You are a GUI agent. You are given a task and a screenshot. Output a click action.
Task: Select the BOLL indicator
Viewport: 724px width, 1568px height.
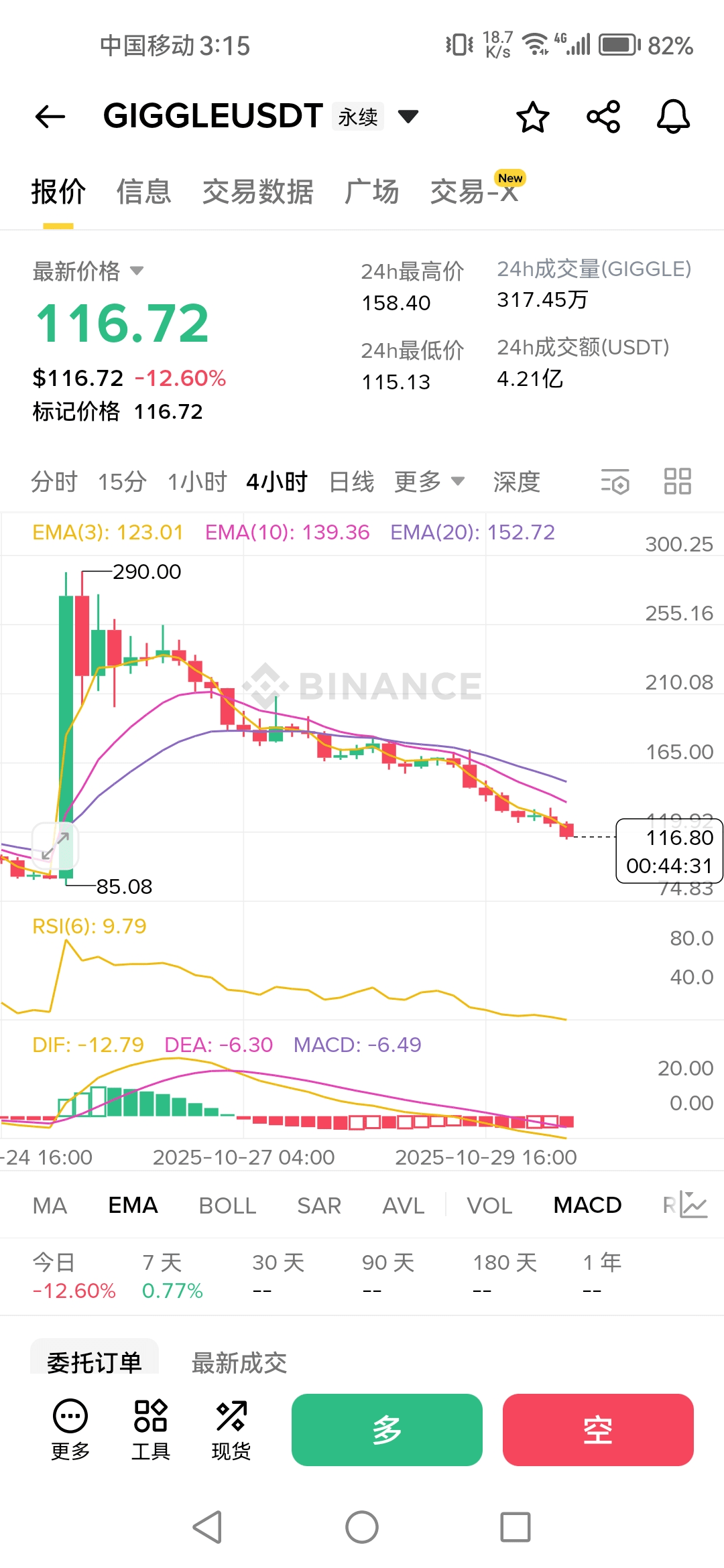tap(227, 1205)
